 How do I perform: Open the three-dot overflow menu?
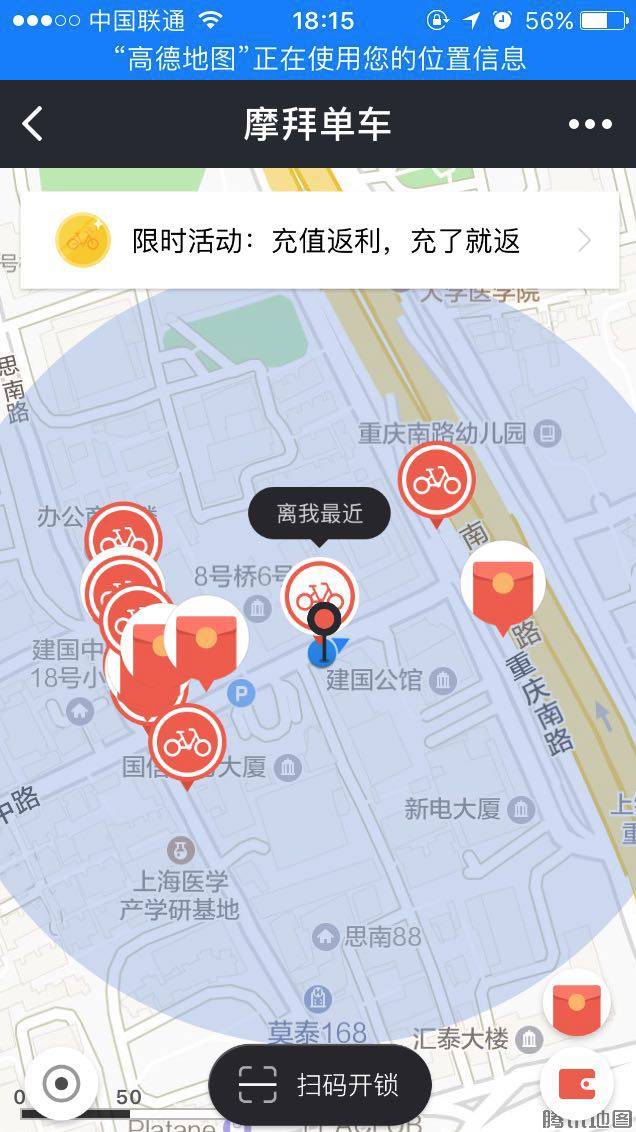coord(590,124)
